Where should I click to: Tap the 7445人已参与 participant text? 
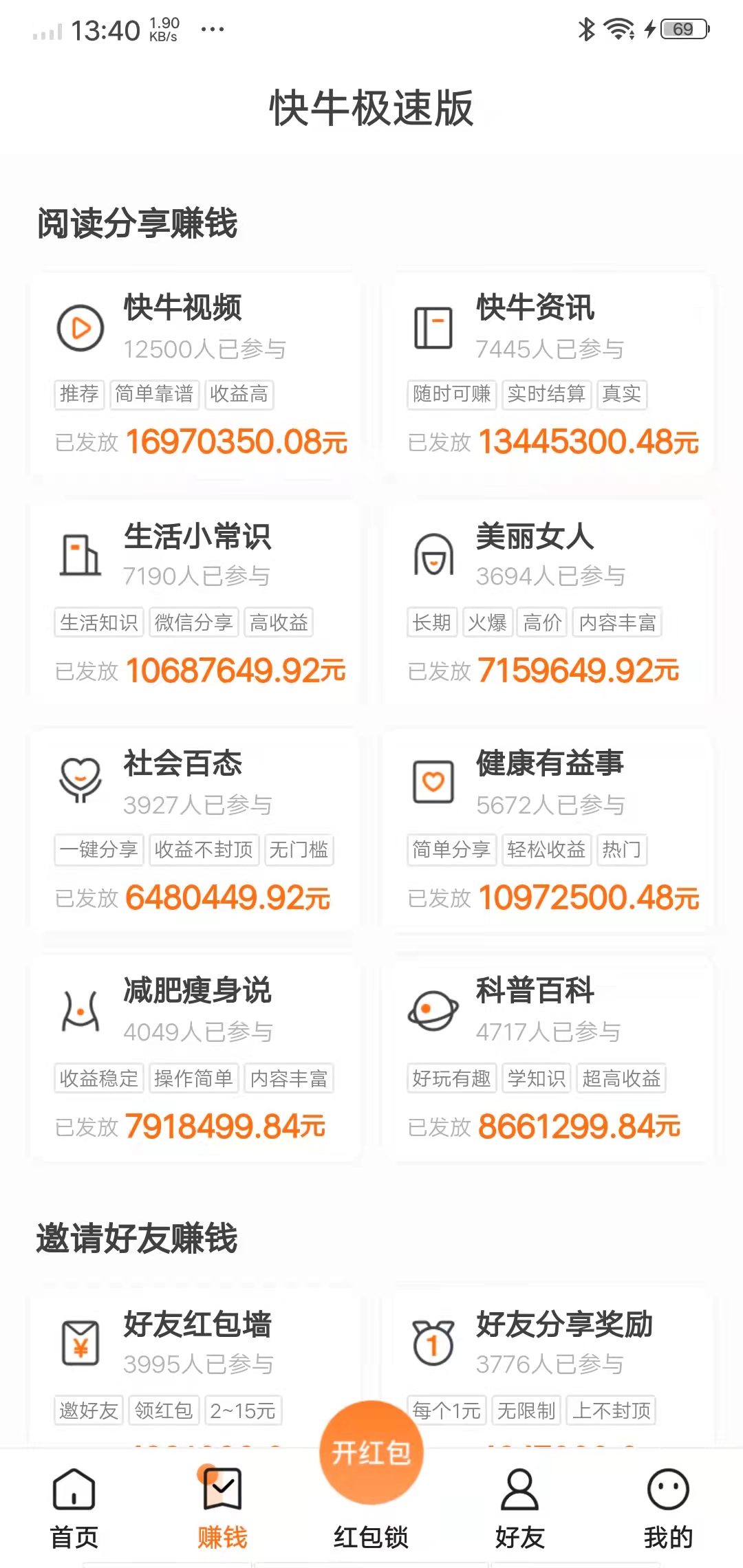click(550, 349)
